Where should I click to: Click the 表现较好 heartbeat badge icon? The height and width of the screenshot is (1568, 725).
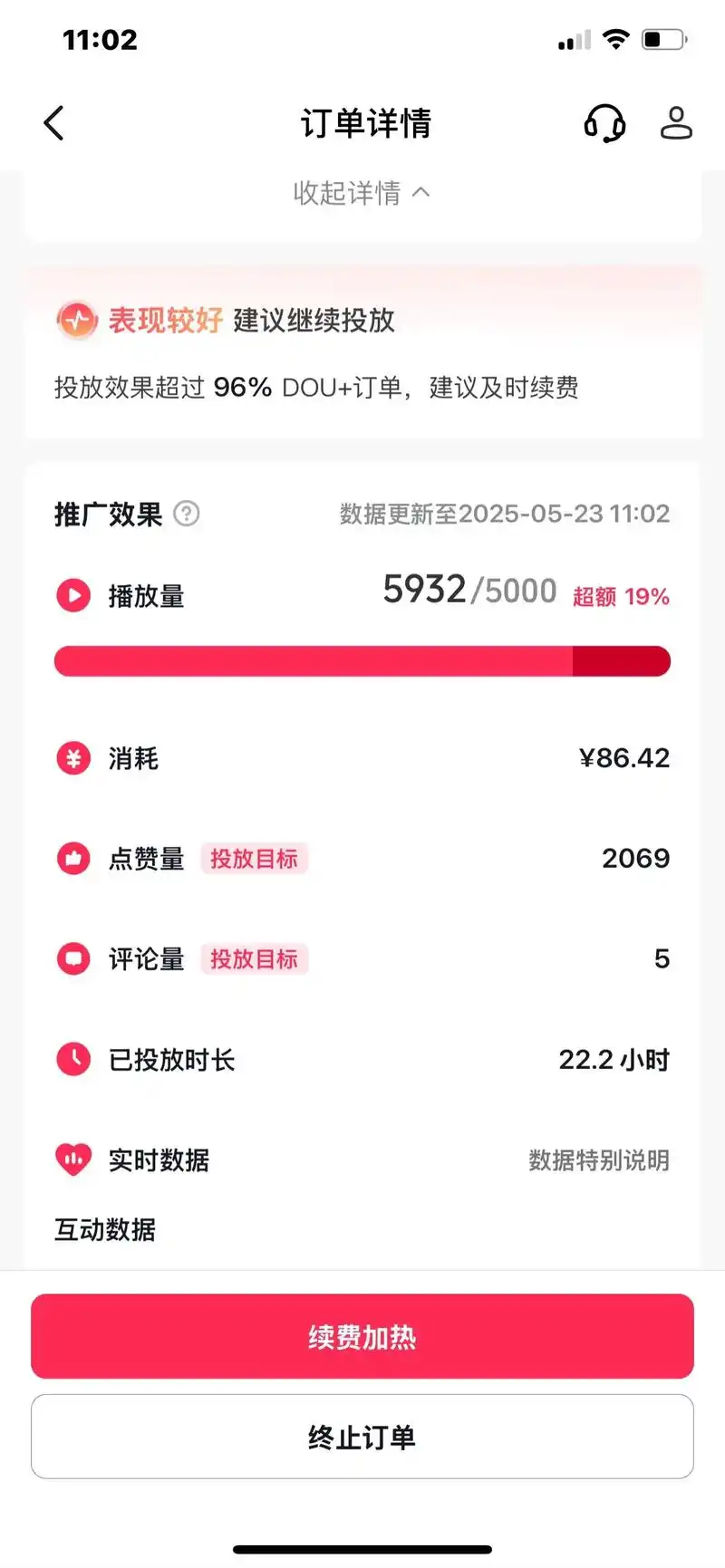(76, 321)
